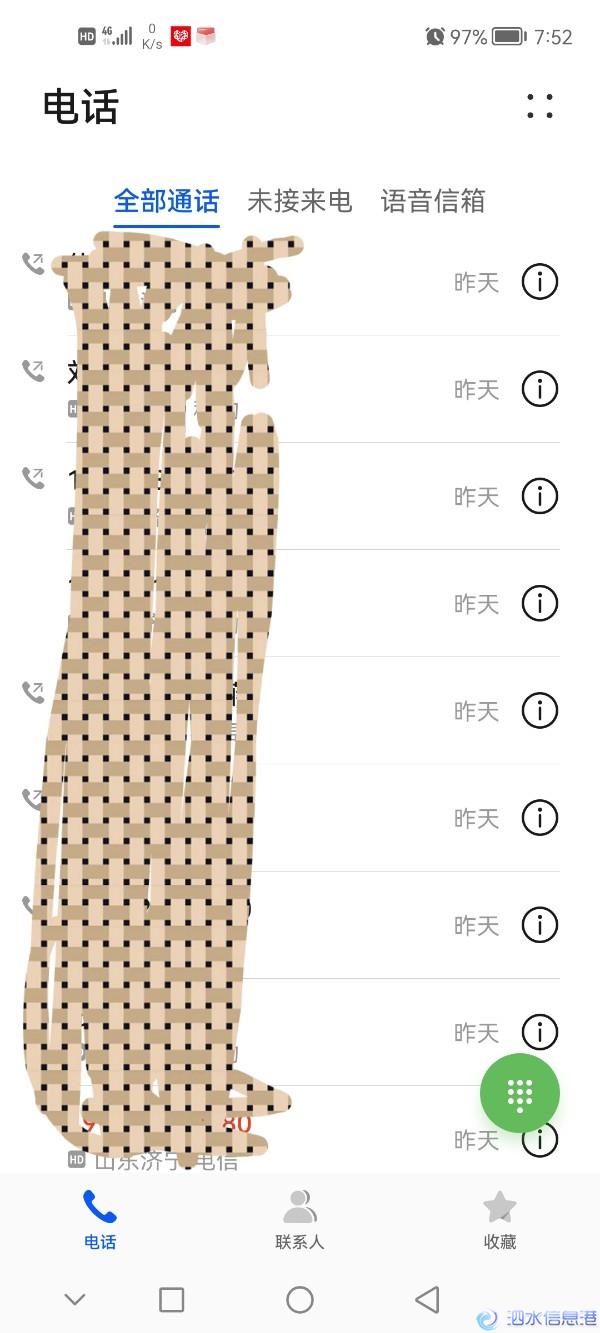Hide the navigation bar with the down chevron
Viewport: 600px width, 1333px height.
coord(75,1299)
